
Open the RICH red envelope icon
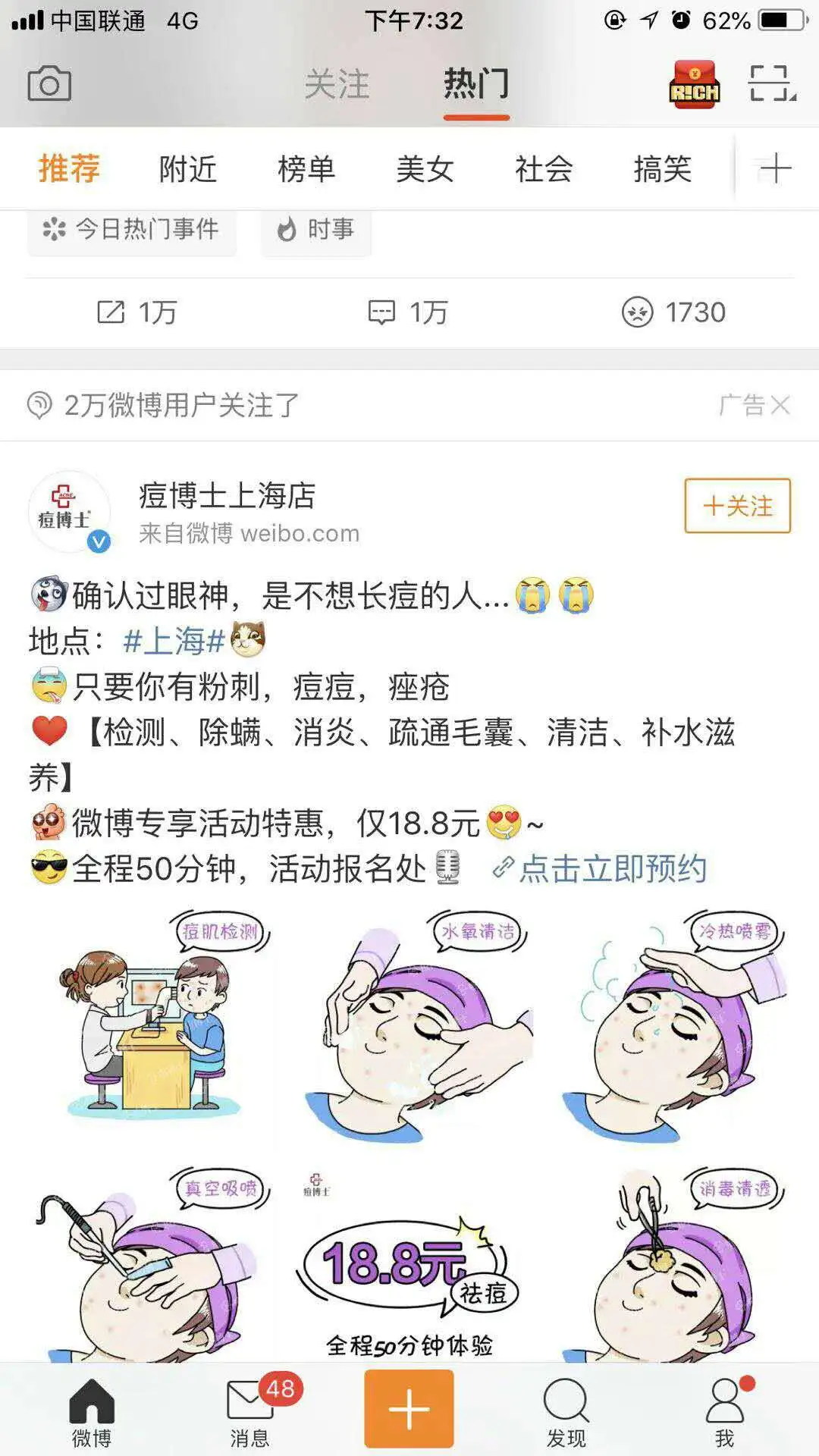tap(694, 85)
